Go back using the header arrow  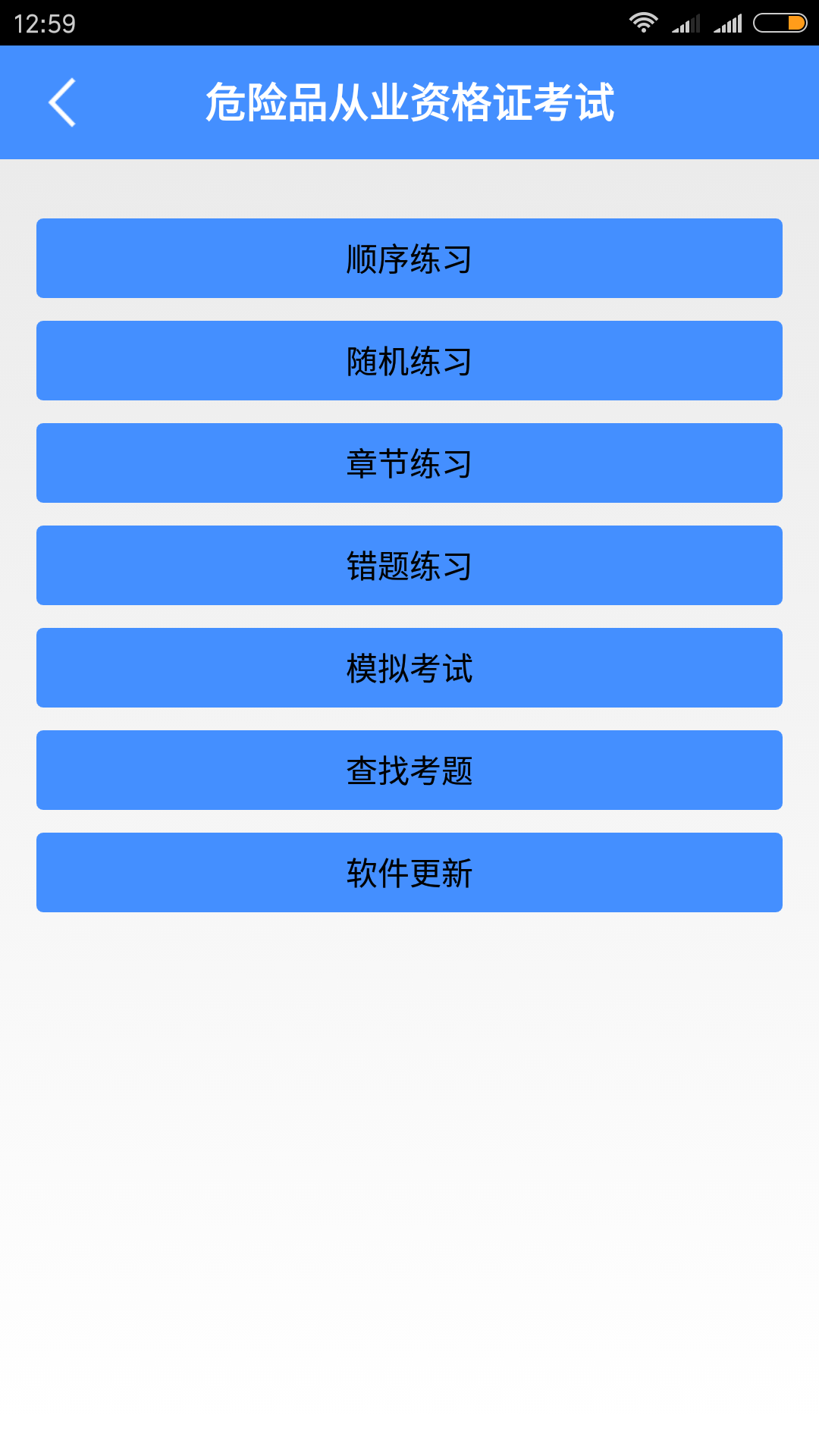(x=62, y=102)
